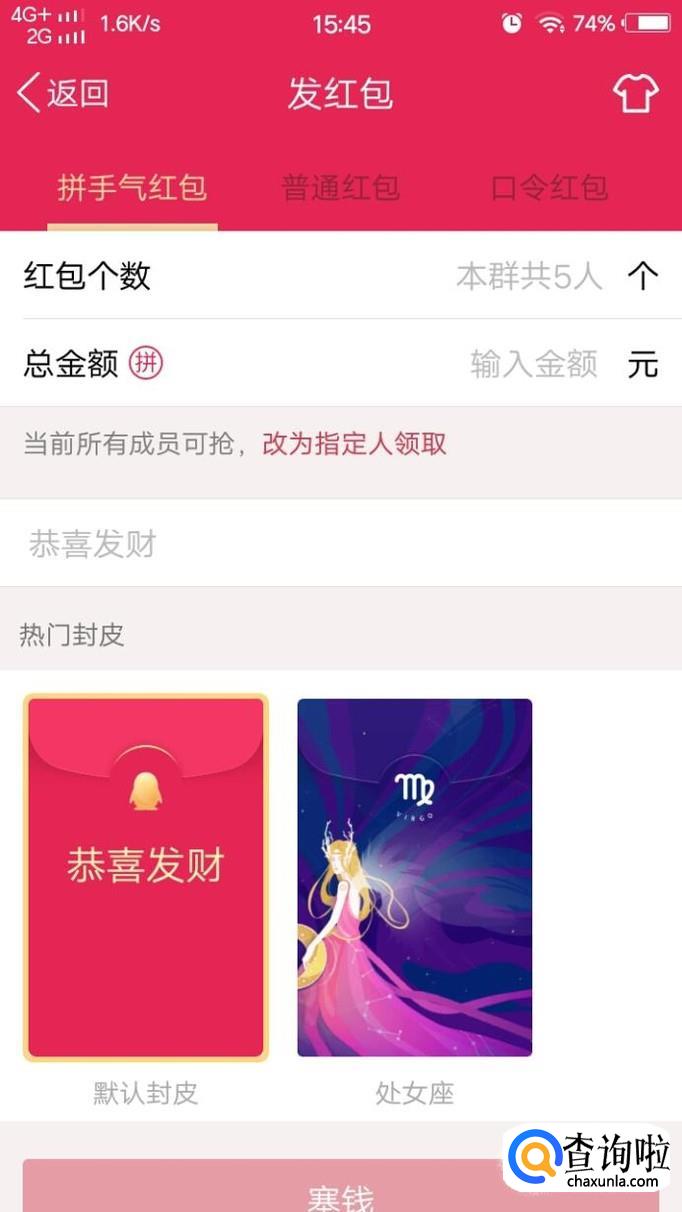This screenshot has width=682, height=1212.
Task: Tap the 拼 icon next to 总金额
Action: 146,364
